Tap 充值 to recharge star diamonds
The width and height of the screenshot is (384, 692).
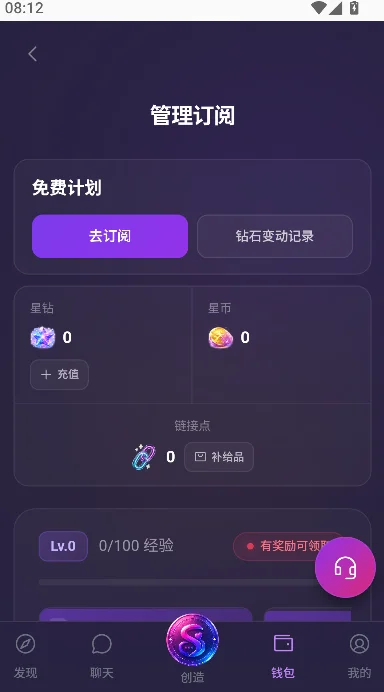click(x=59, y=375)
